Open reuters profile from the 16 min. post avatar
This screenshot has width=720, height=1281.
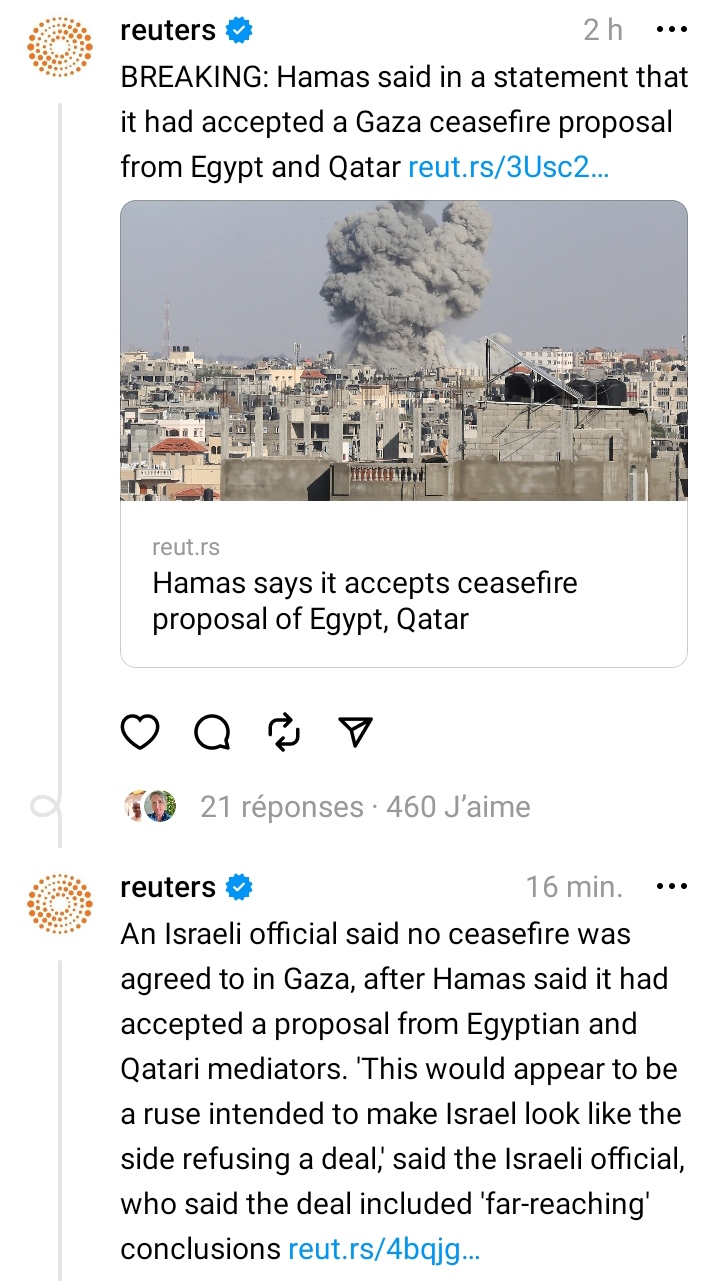coord(59,903)
